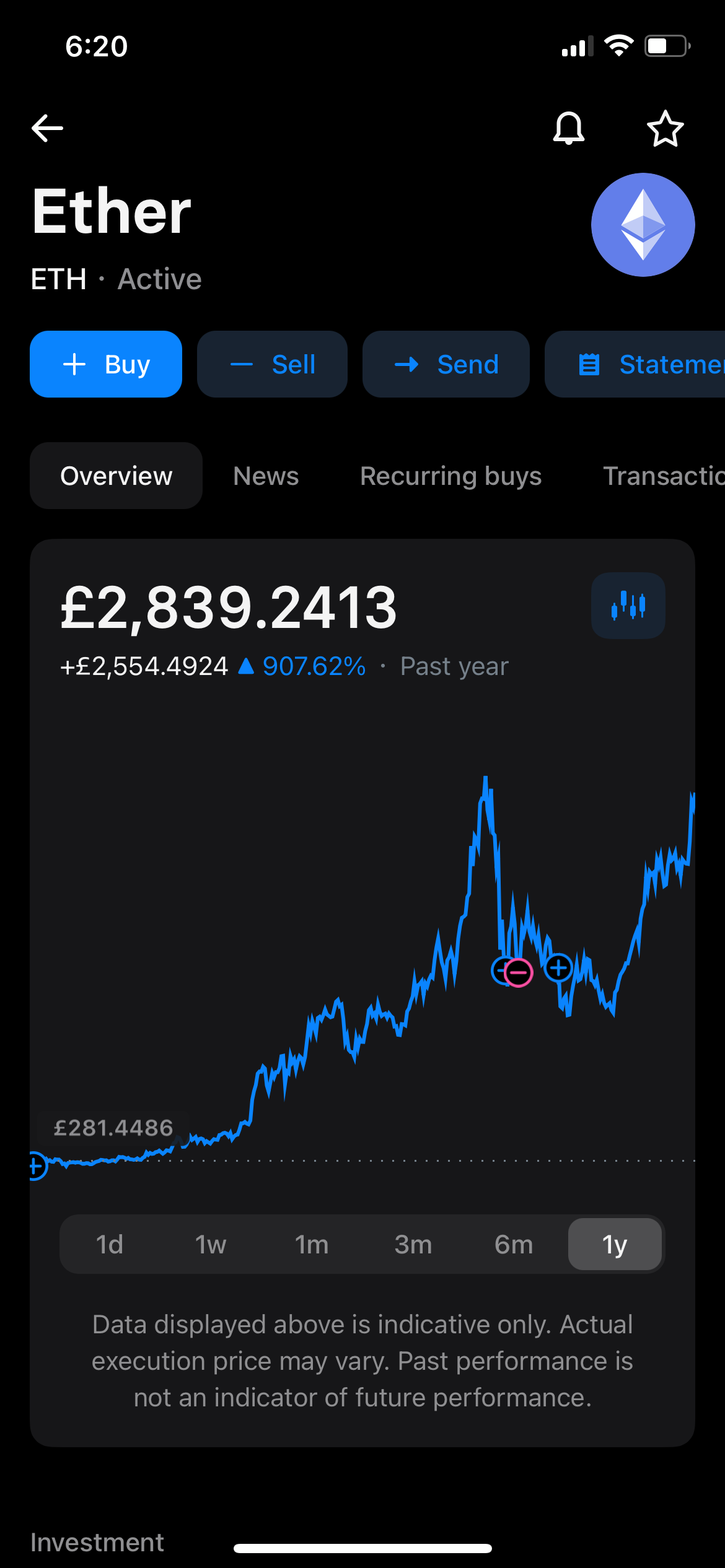Open the Statement button

(635, 364)
